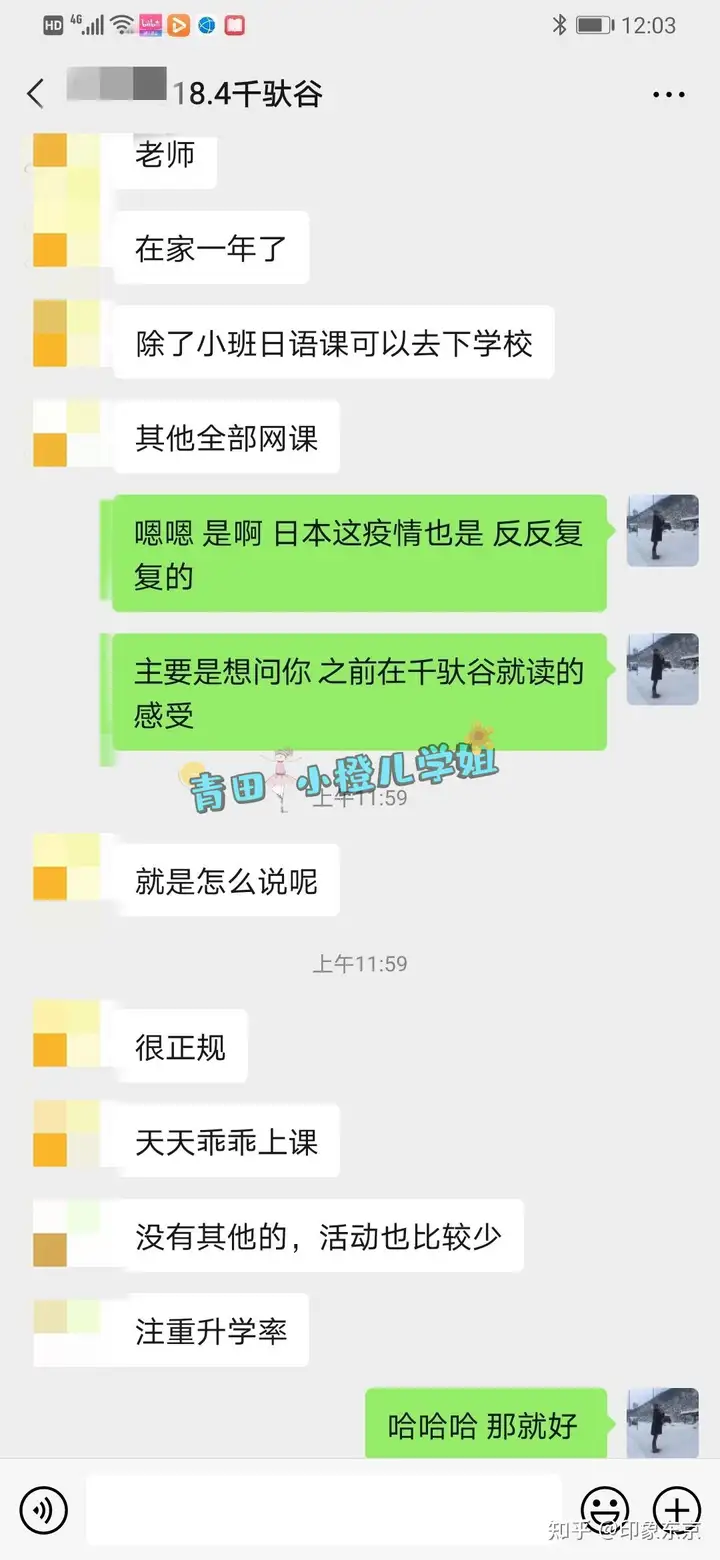Go back to the chat list

36,94
